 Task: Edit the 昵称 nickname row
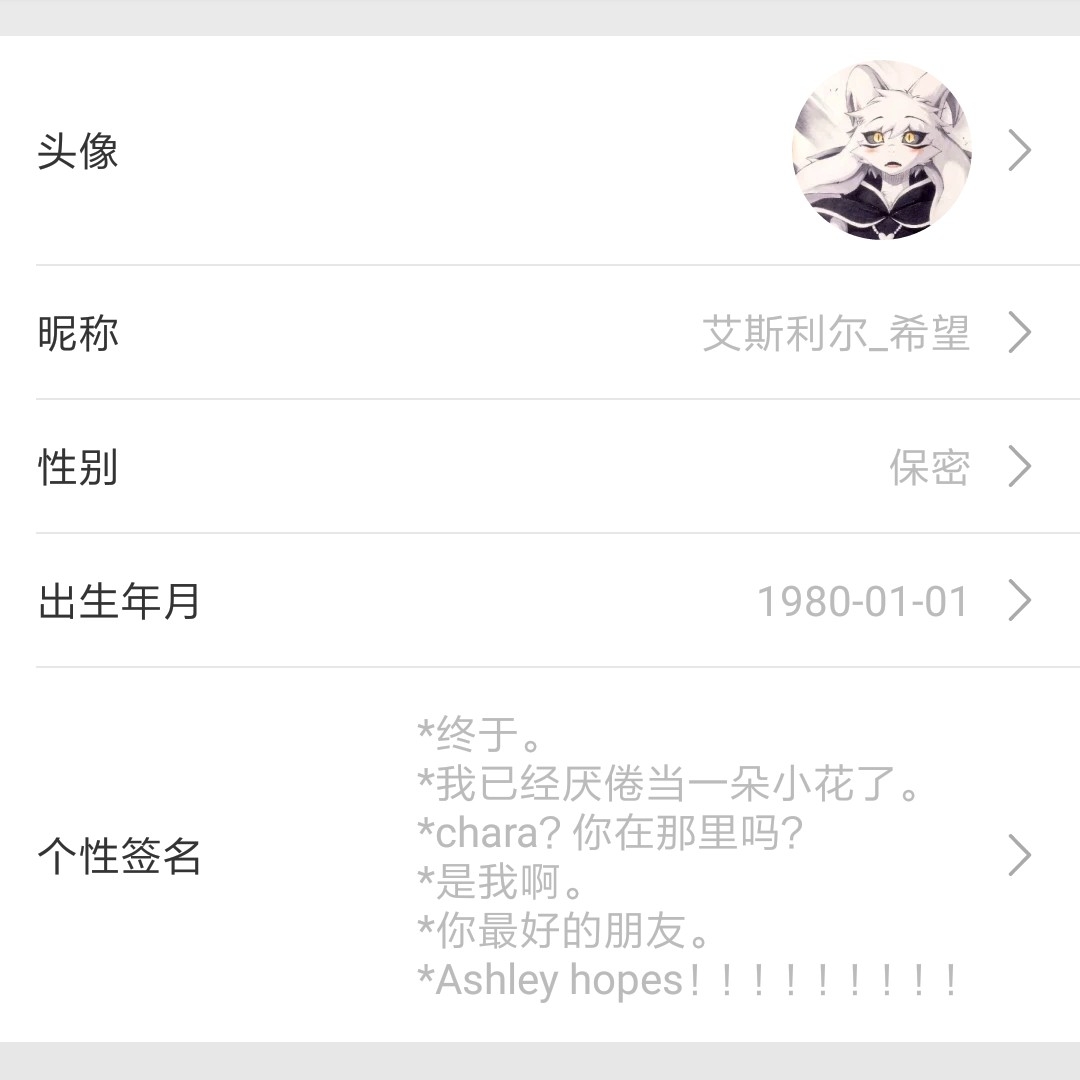(x=540, y=333)
